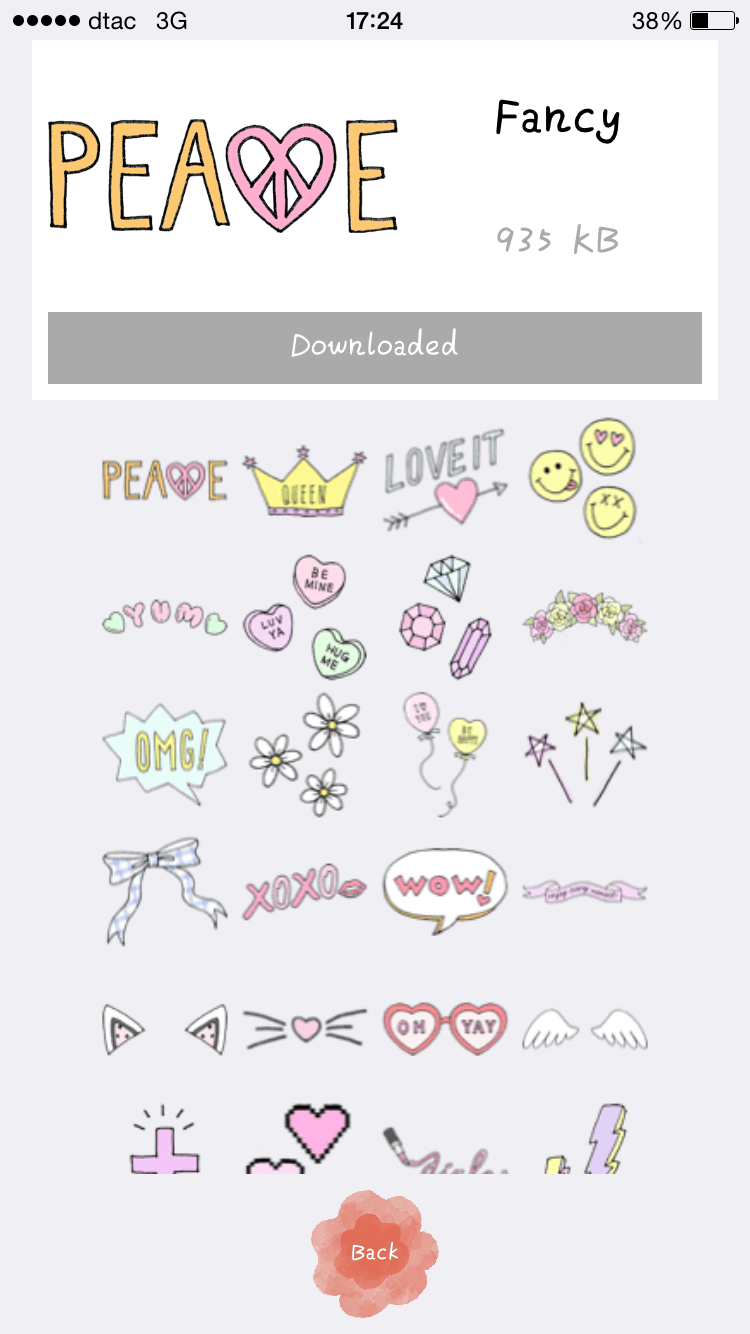Tap the Back flower button
The height and width of the screenshot is (1334, 750).
point(374,1252)
